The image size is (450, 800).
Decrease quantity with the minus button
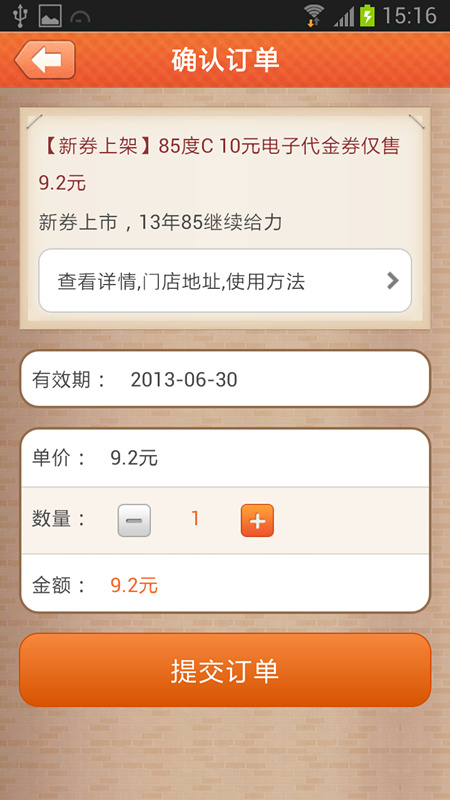[134, 520]
